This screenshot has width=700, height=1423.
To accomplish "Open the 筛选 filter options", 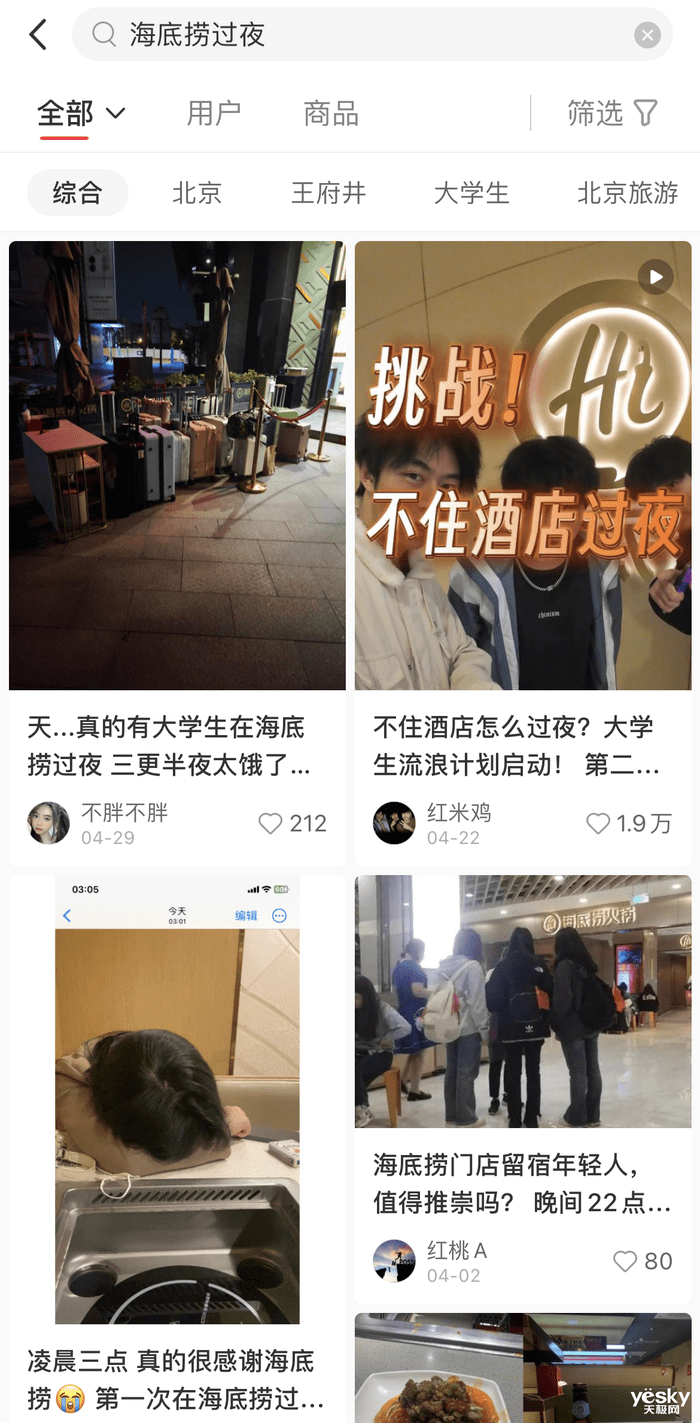I will click(612, 113).
